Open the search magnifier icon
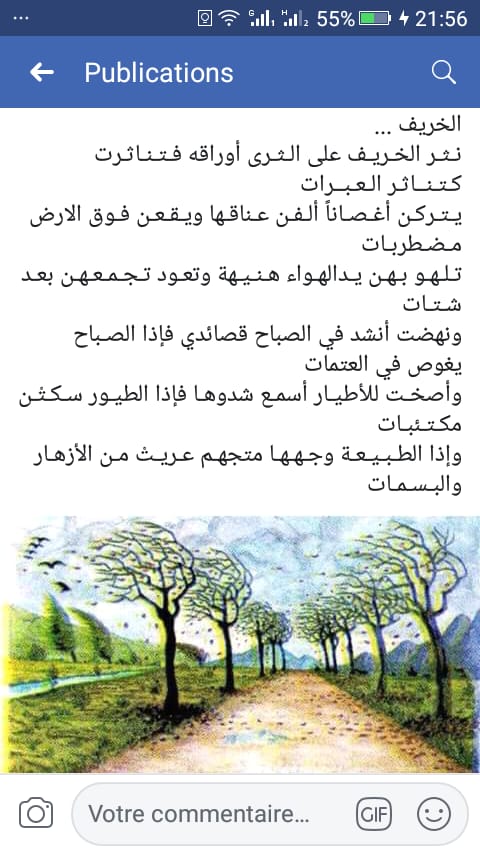This screenshot has height=854, width=480. tap(443, 72)
